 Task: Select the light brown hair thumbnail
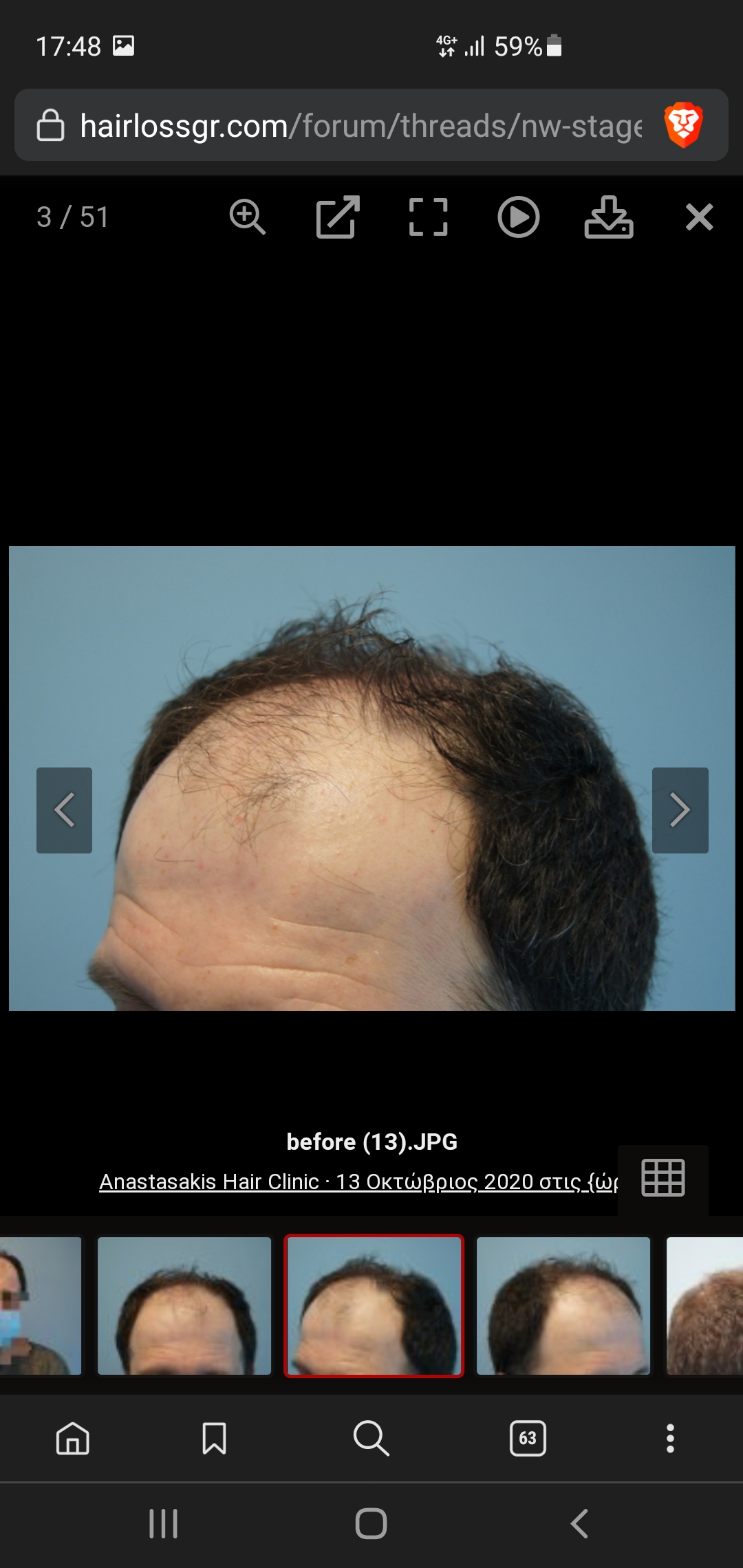(704, 1306)
